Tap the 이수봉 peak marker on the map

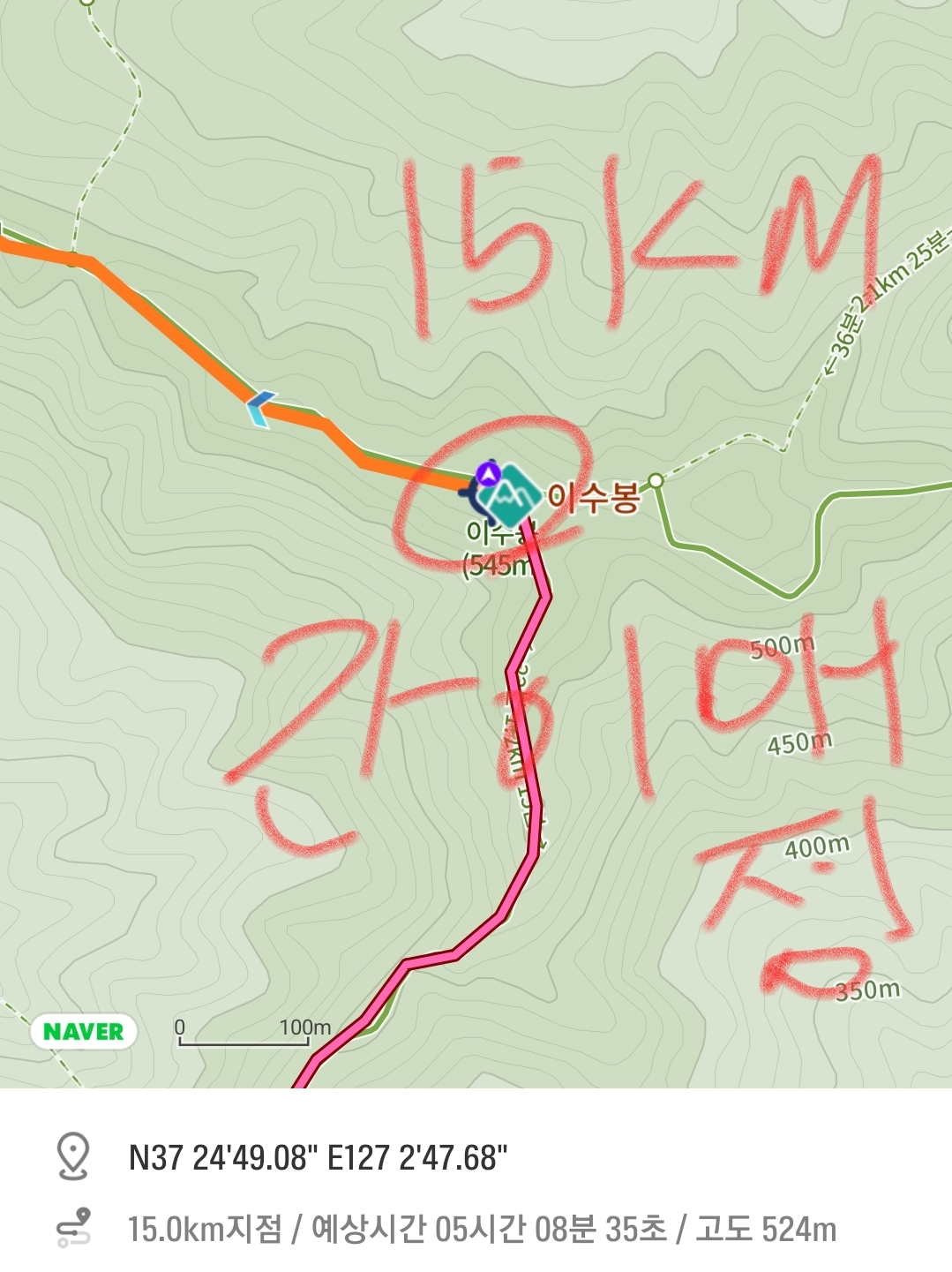[509, 499]
